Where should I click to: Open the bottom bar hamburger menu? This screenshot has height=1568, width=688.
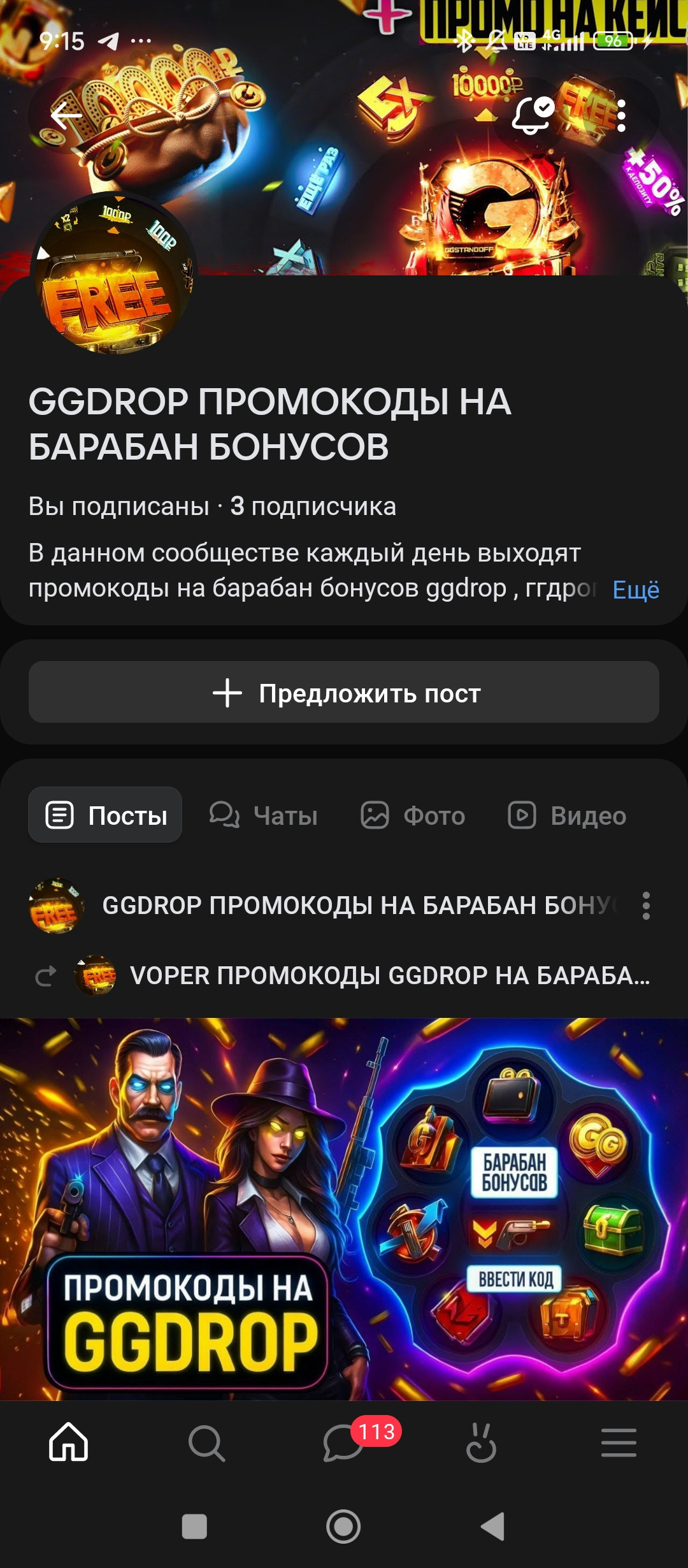click(x=619, y=1442)
